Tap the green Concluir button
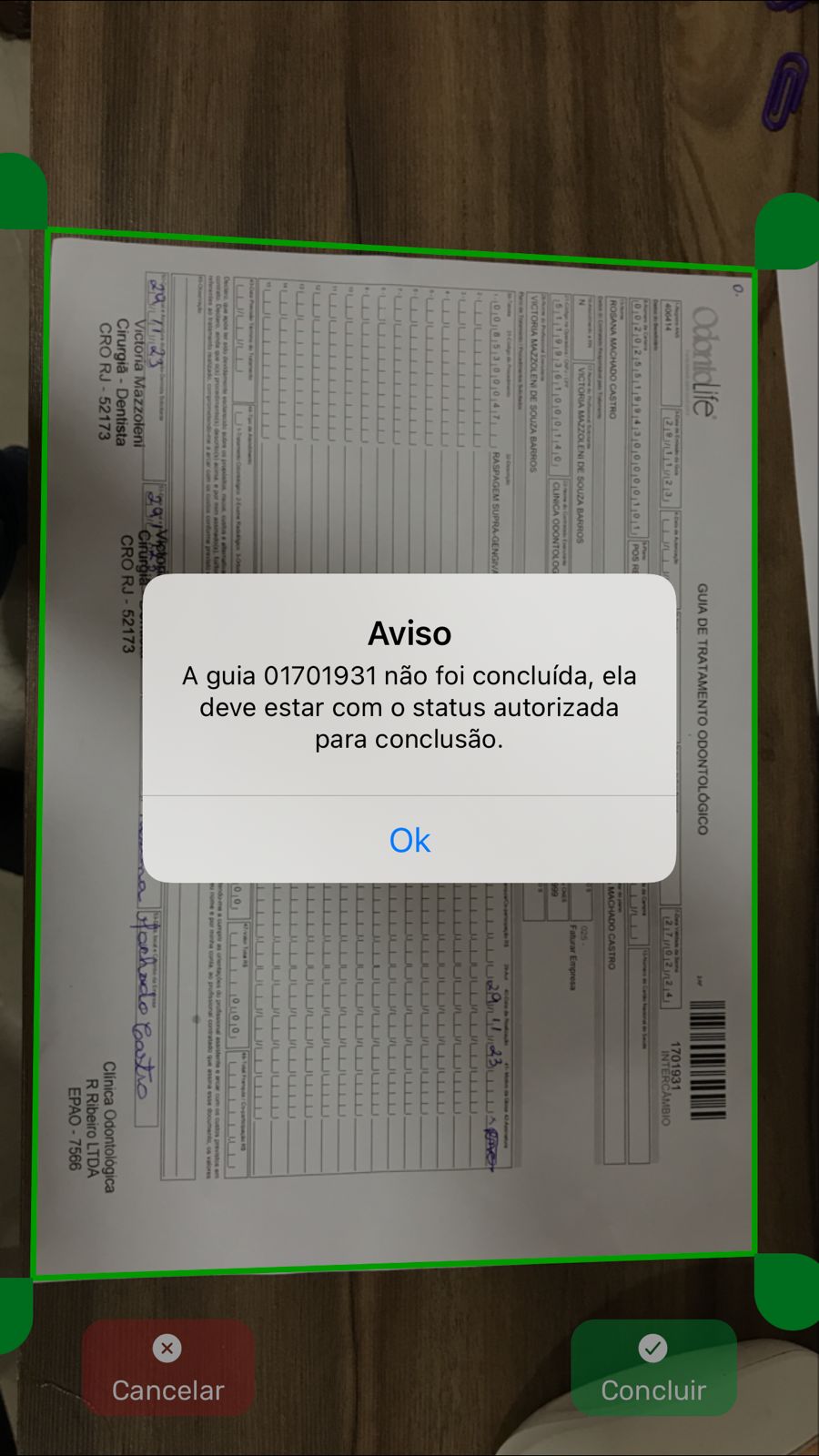This screenshot has height=1456, width=819. [653, 1368]
